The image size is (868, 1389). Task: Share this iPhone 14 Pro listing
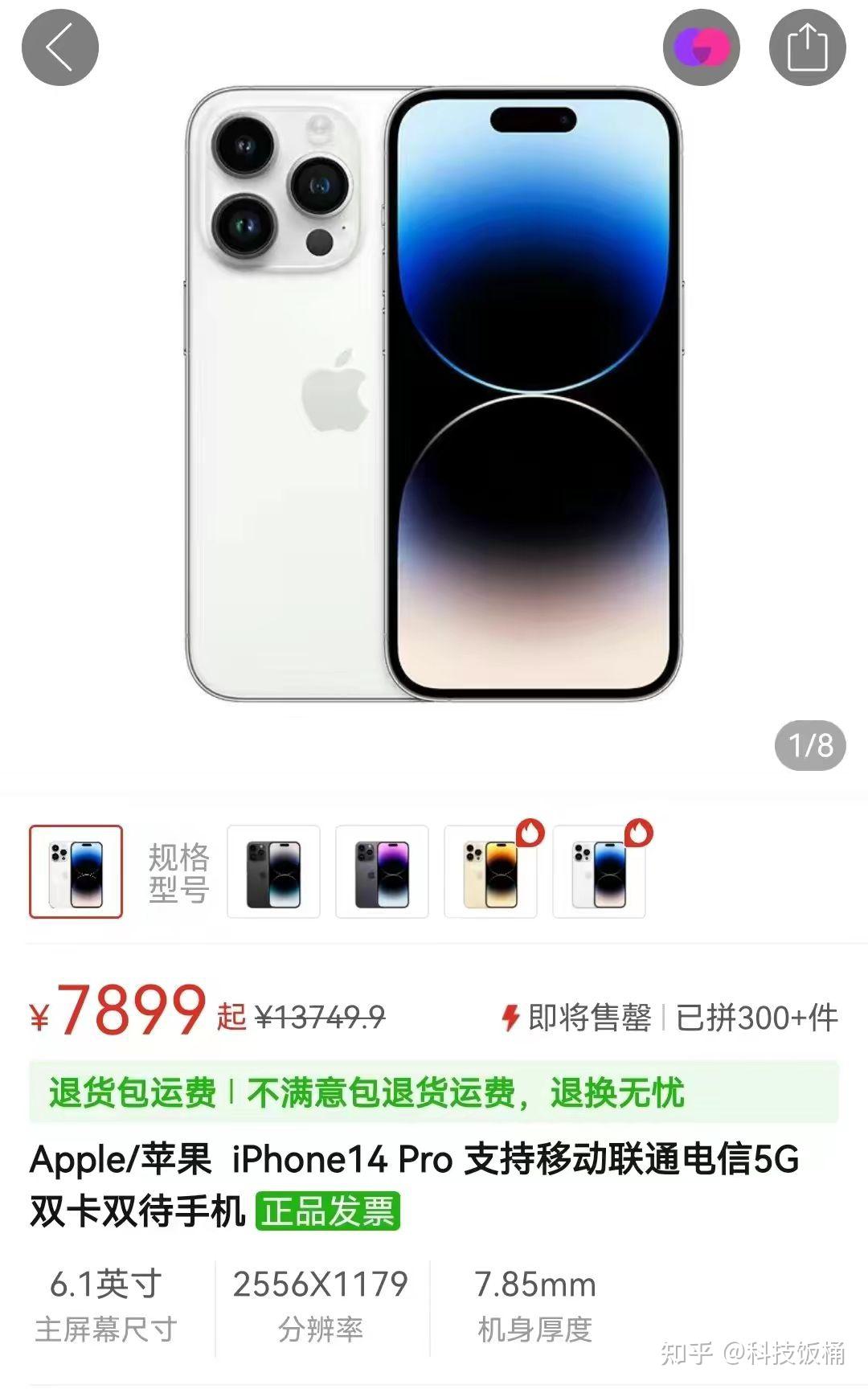(x=807, y=48)
